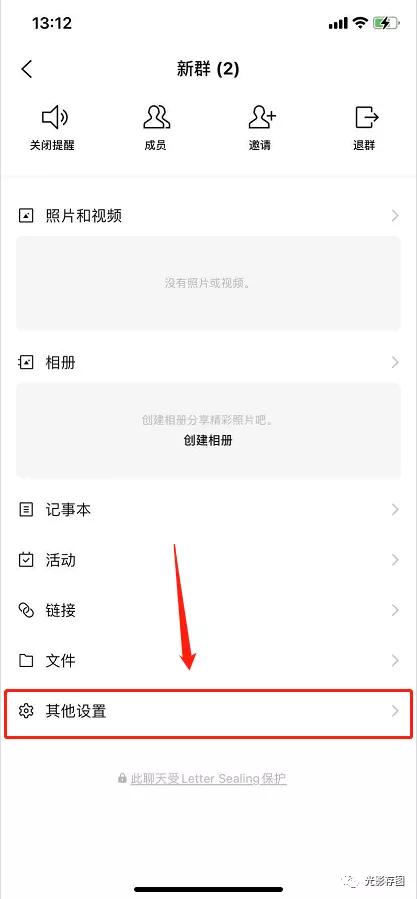Image resolution: width=417 pixels, height=899 pixels.
Task: Open the 成员 members list
Action: click(155, 127)
